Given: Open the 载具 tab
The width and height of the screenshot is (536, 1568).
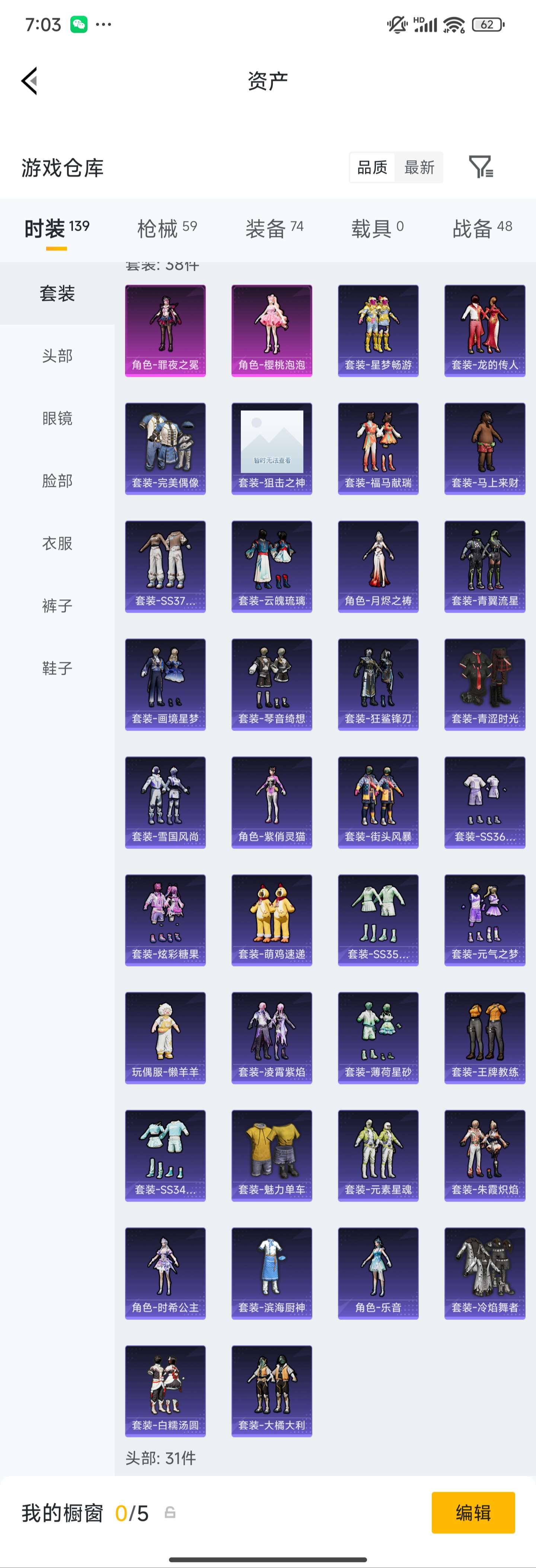Looking at the screenshot, I should (377, 229).
